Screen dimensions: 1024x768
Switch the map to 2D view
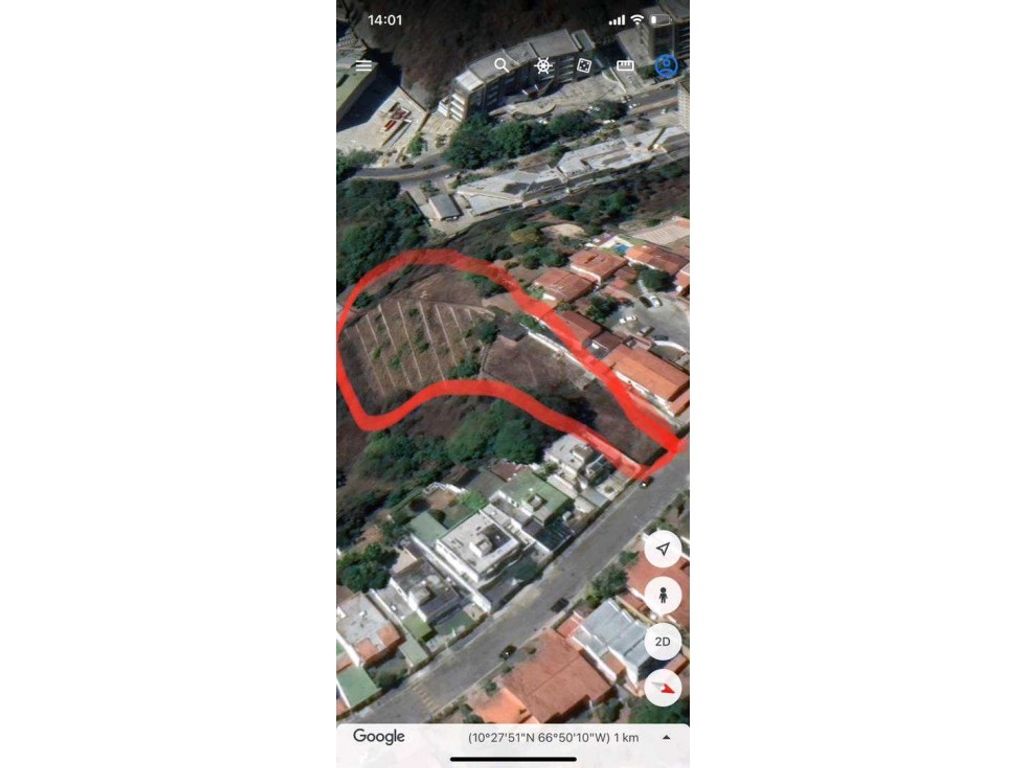pyautogui.click(x=662, y=641)
